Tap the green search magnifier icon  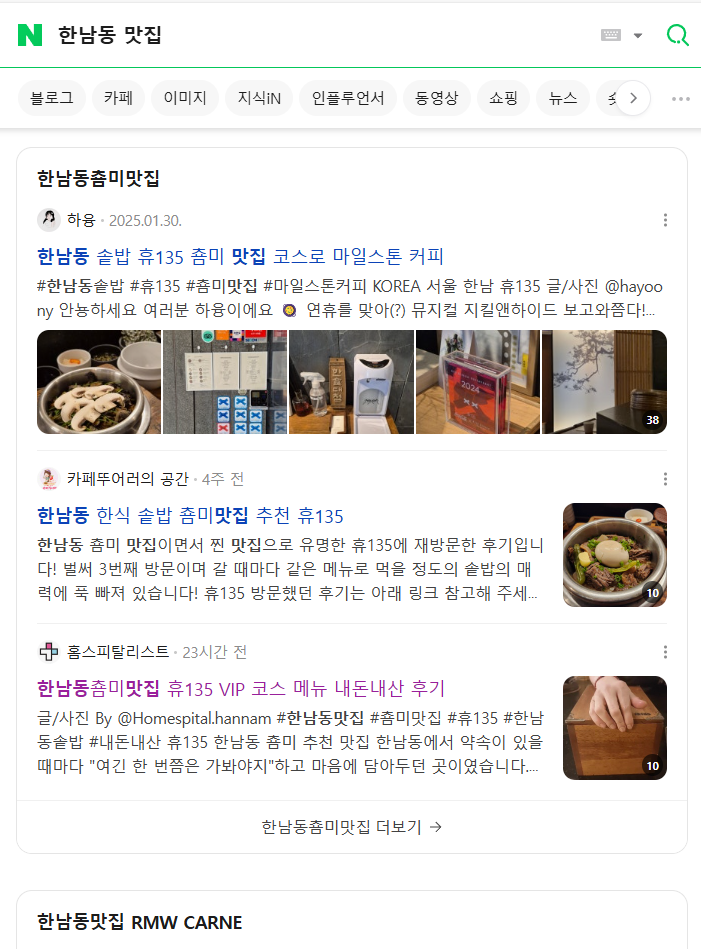677,35
